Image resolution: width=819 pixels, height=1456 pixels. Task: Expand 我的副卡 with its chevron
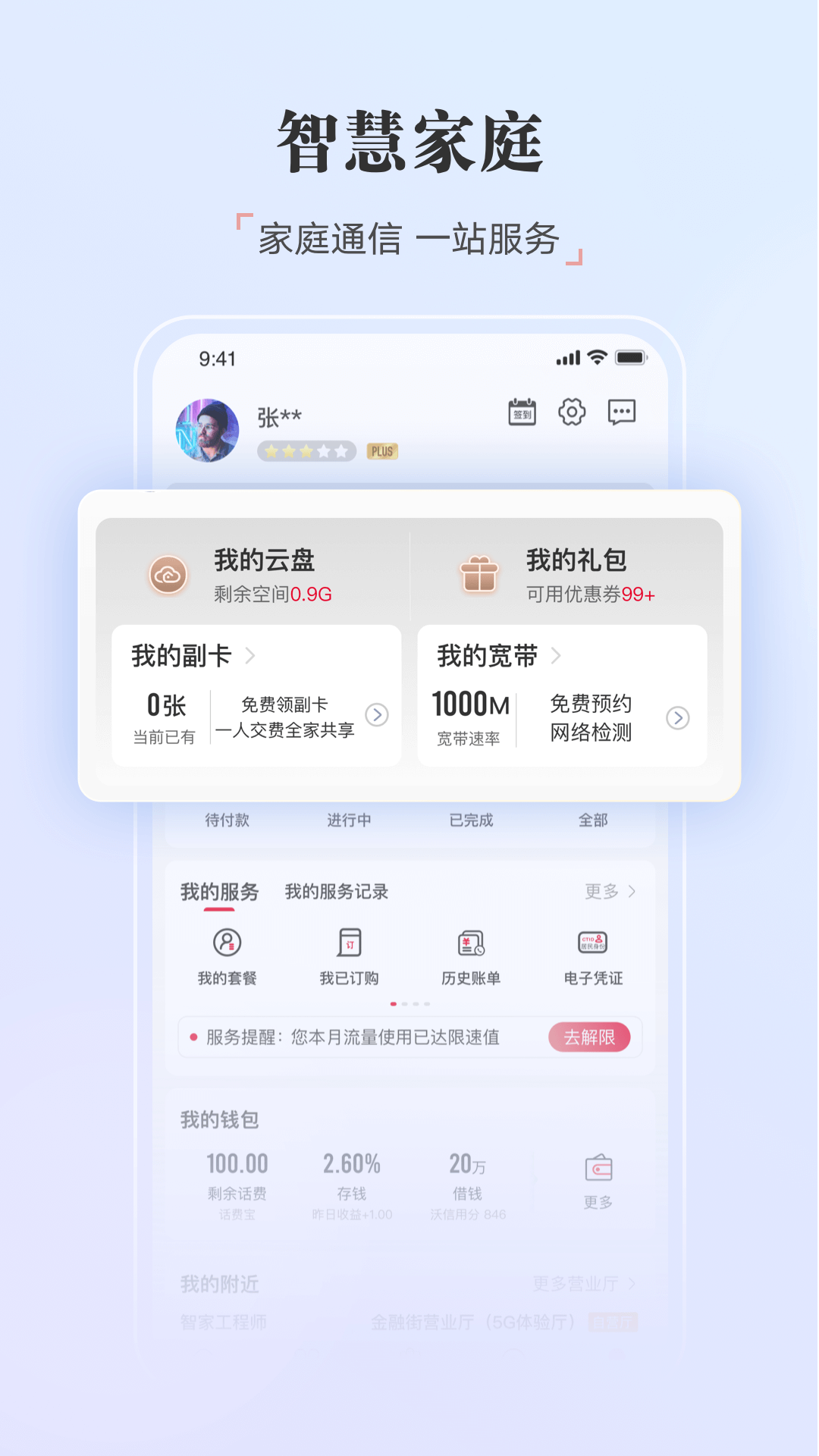[x=249, y=657]
